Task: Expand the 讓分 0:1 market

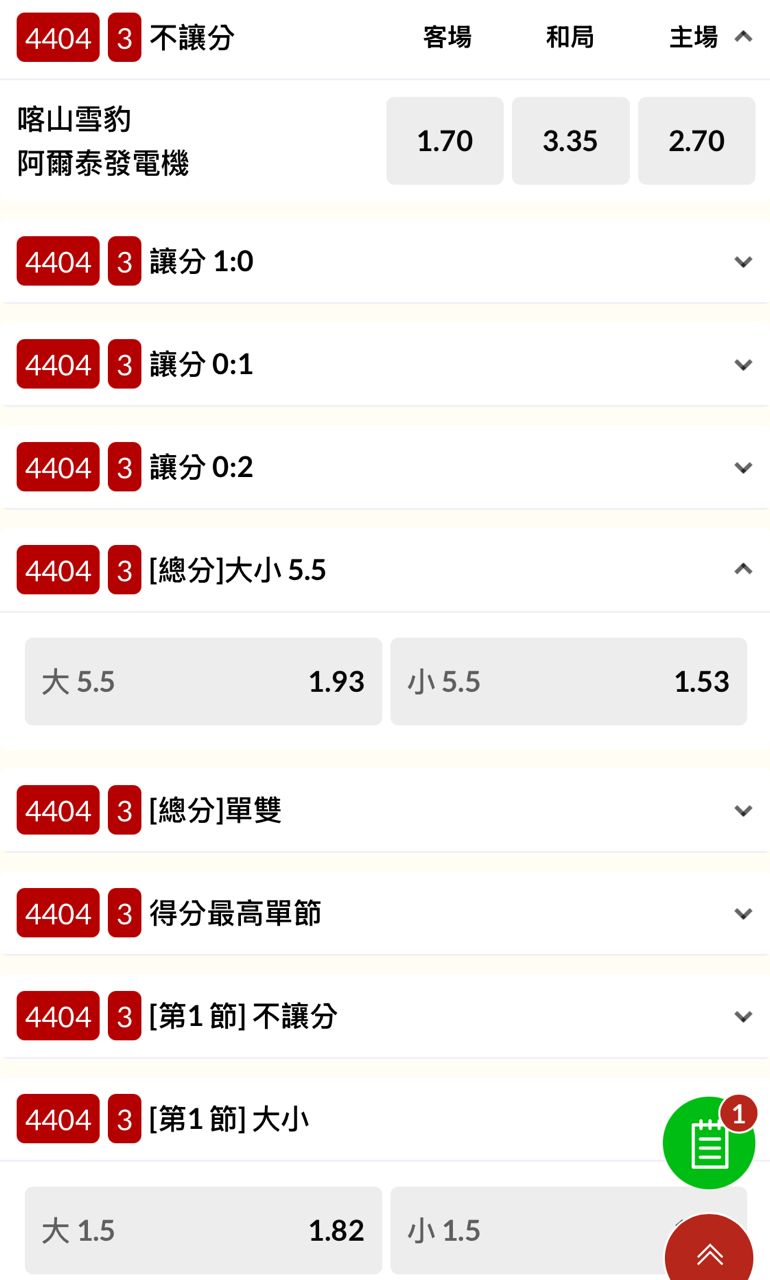Action: [742, 365]
